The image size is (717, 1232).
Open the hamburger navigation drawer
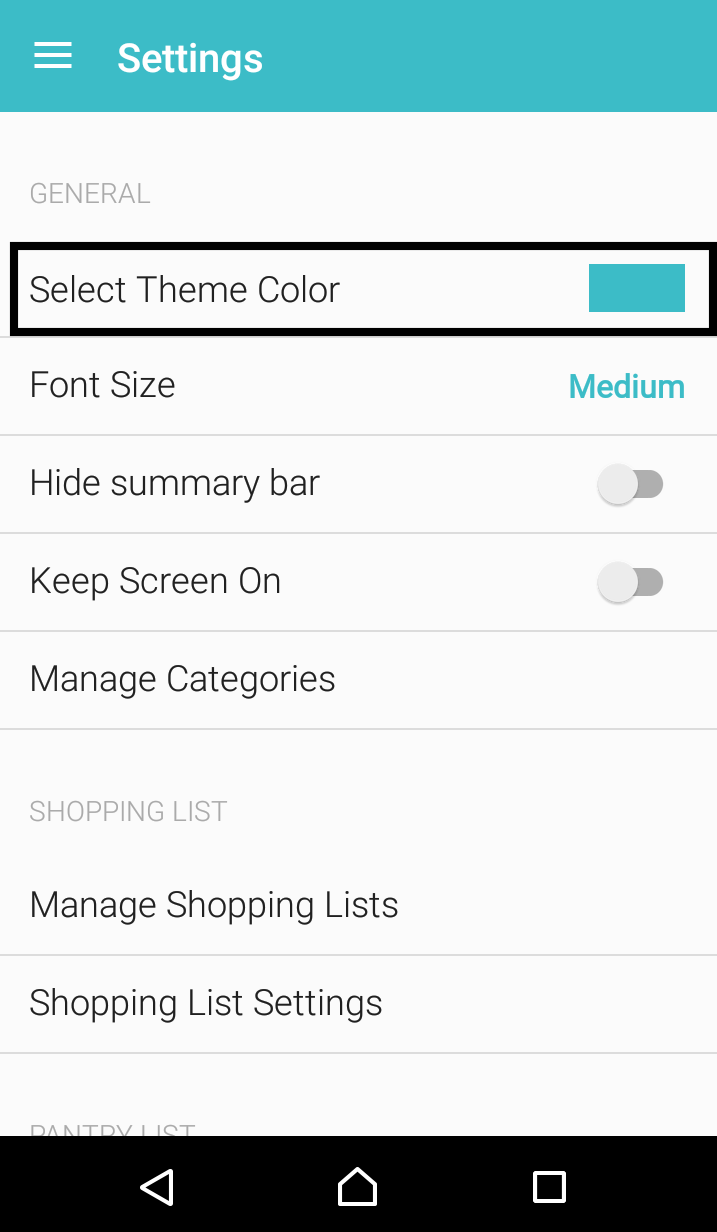coord(53,56)
